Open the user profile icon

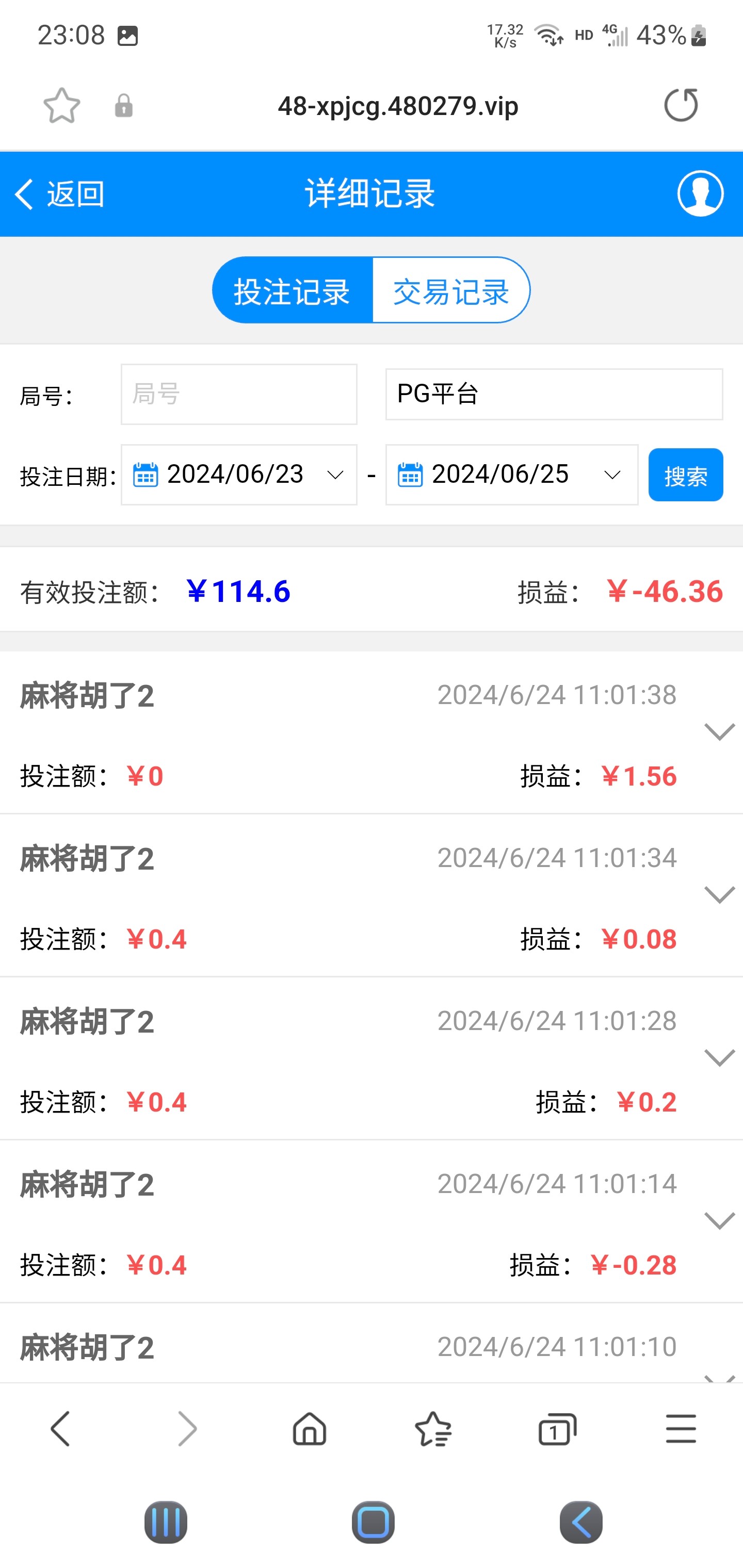click(700, 193)
